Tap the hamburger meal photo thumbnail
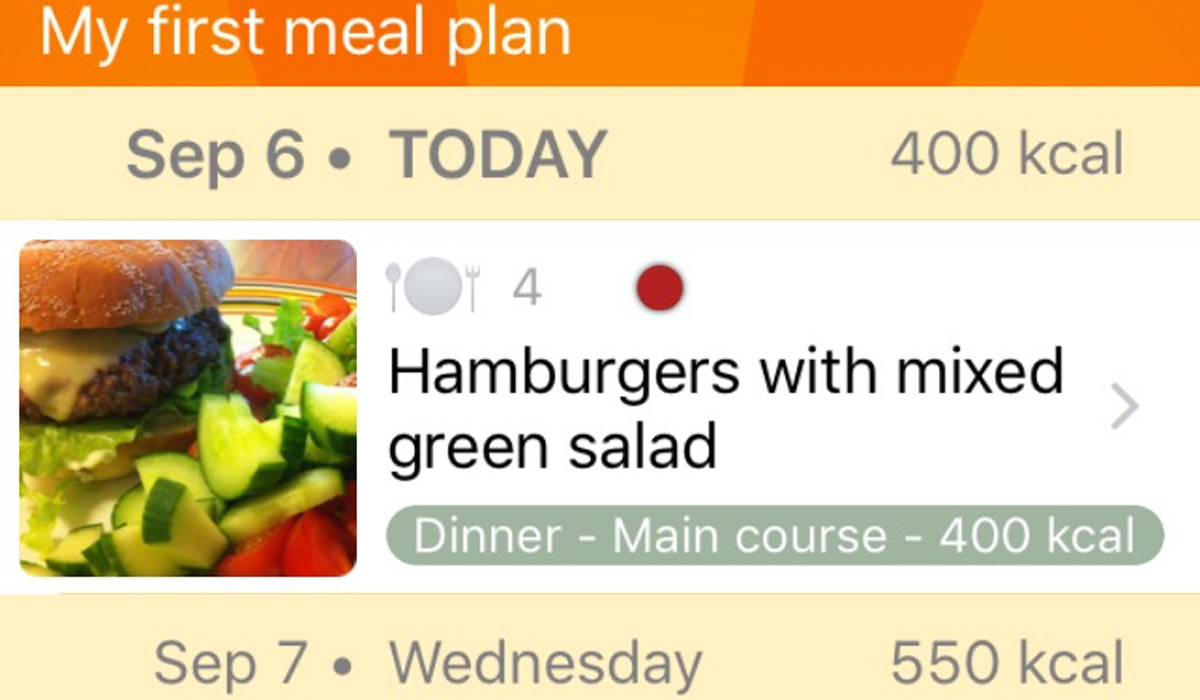The image size is (1200, 700). pos(188,408)
